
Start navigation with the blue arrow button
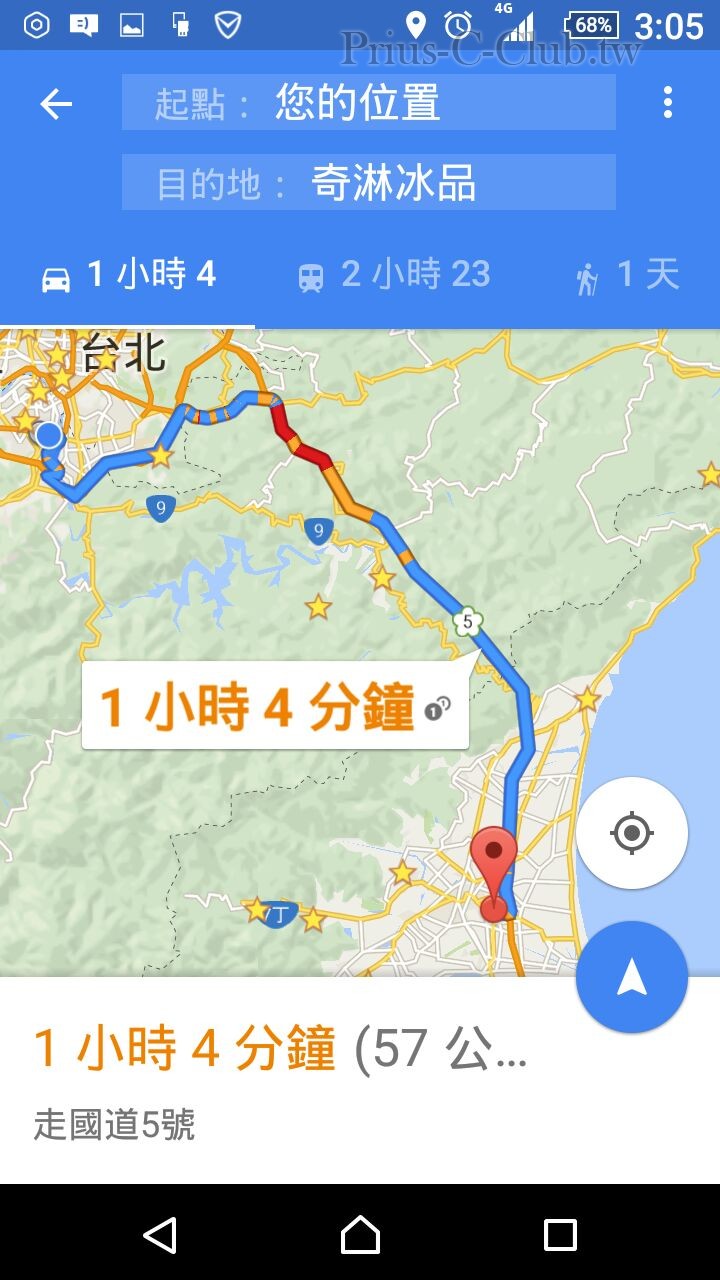(x=631, y=977)
